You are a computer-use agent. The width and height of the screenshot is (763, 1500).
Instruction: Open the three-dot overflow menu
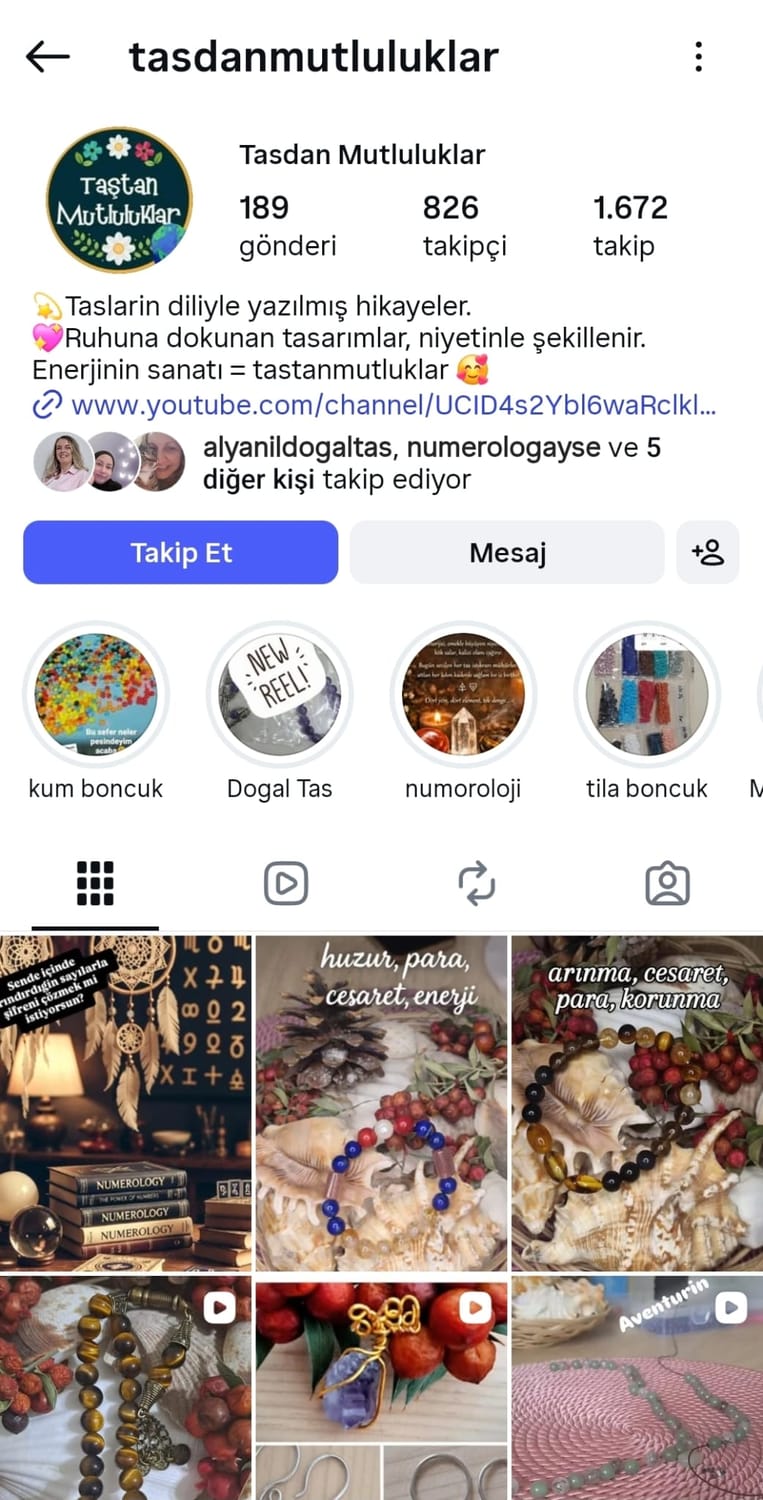tap(698, 57)
